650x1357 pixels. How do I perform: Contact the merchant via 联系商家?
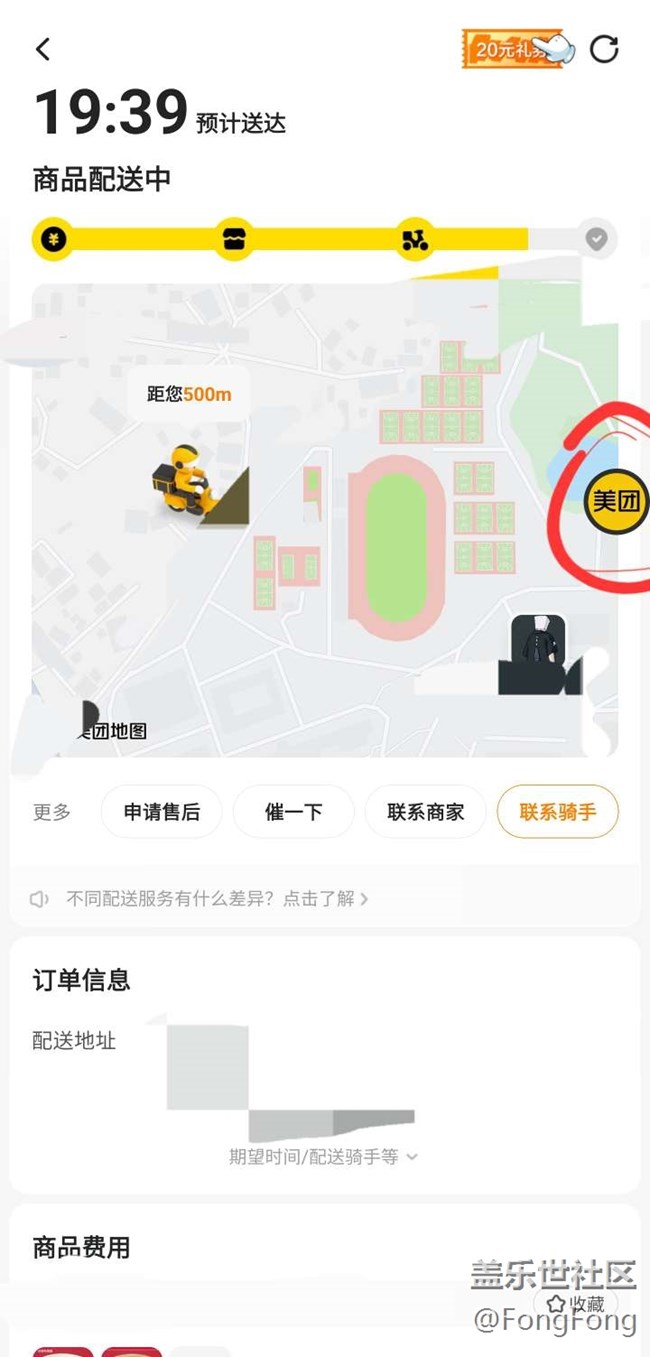coord(426,811)
